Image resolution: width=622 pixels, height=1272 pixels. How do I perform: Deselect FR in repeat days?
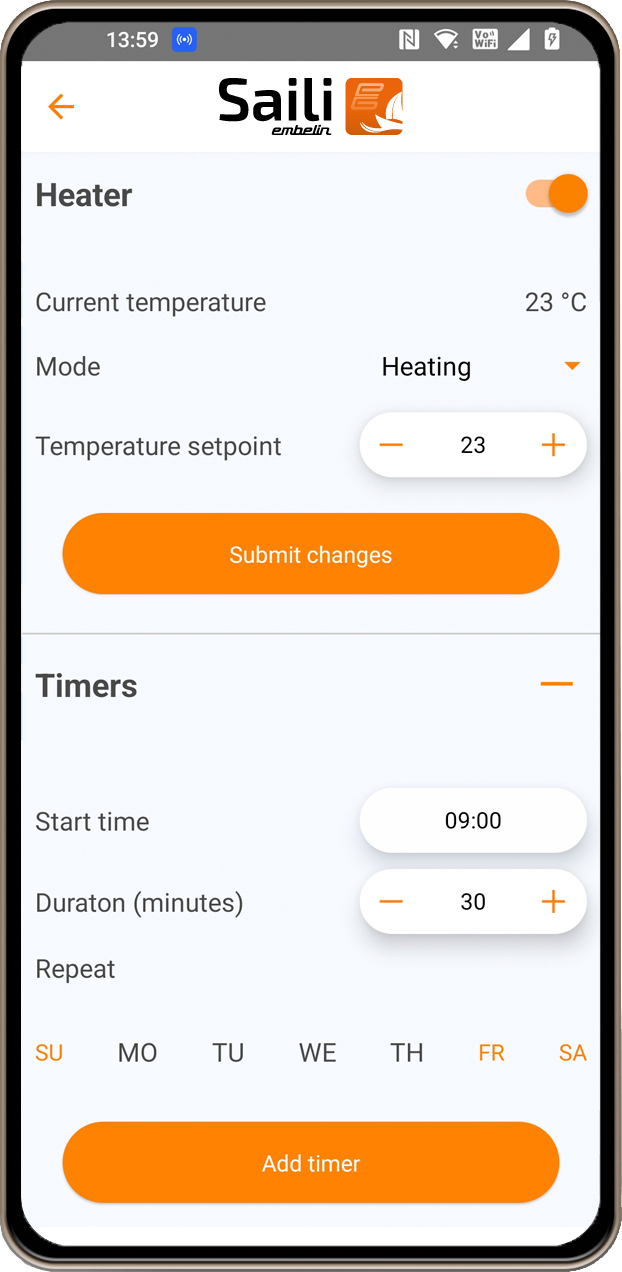[x=492, y=1053]
